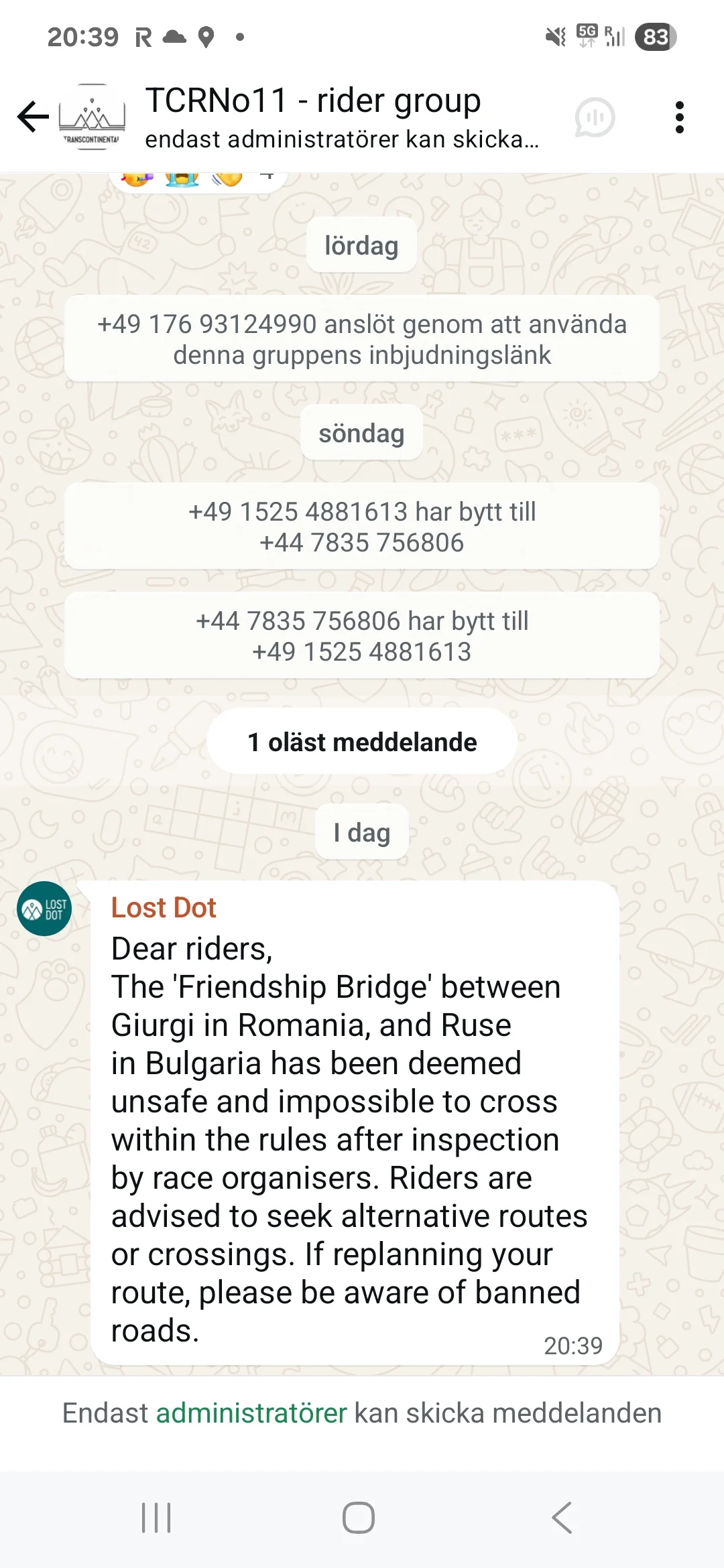Tap the Lost Dot sender avatar

pos(44,909)
